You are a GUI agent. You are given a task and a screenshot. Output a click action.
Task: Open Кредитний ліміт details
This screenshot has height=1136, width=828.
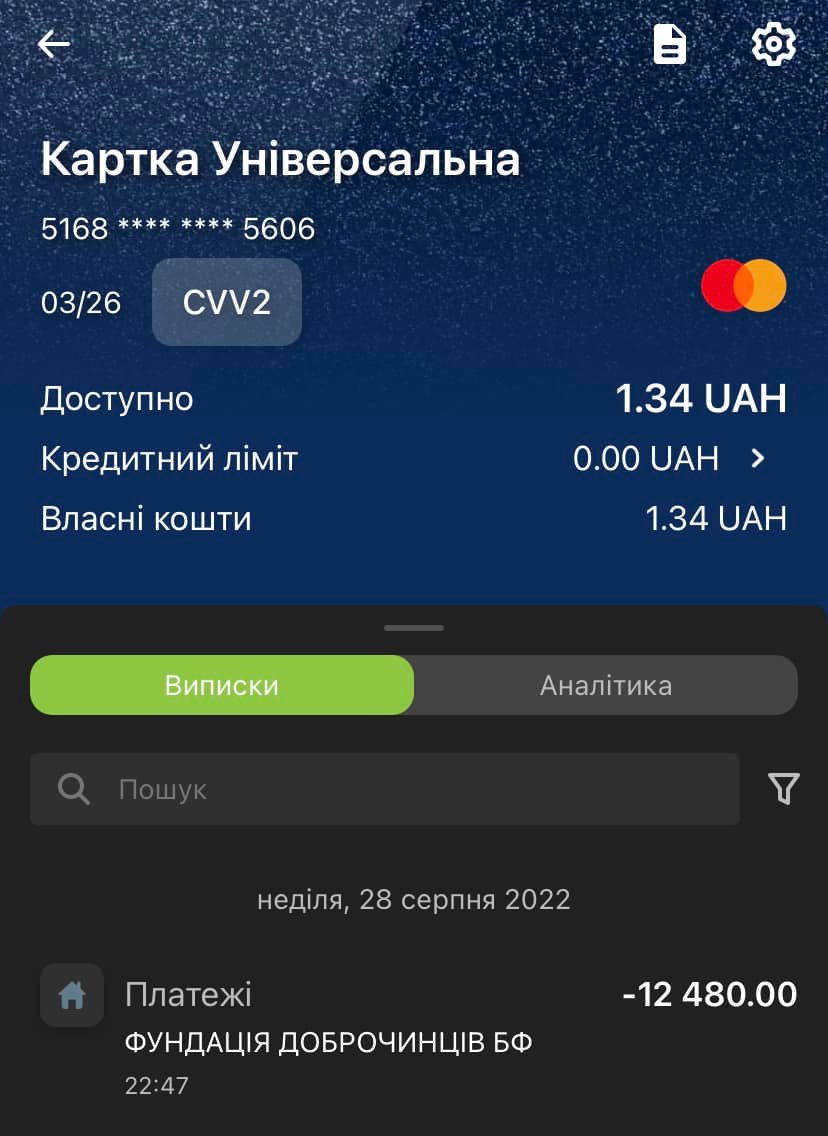[x=757, y=459]
